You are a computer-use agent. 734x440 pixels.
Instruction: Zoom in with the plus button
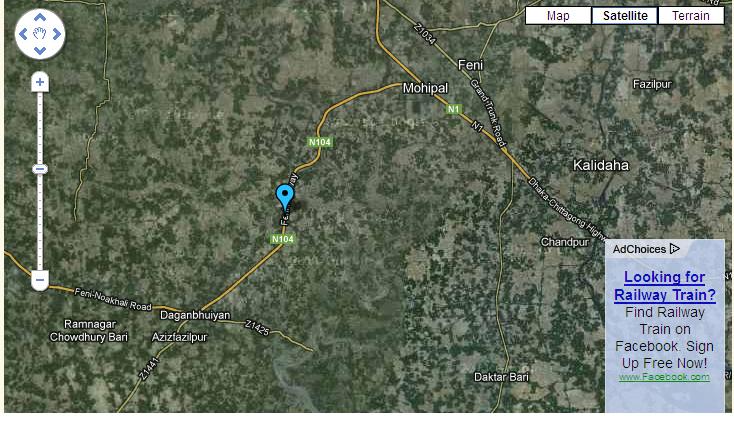[40, 81]
